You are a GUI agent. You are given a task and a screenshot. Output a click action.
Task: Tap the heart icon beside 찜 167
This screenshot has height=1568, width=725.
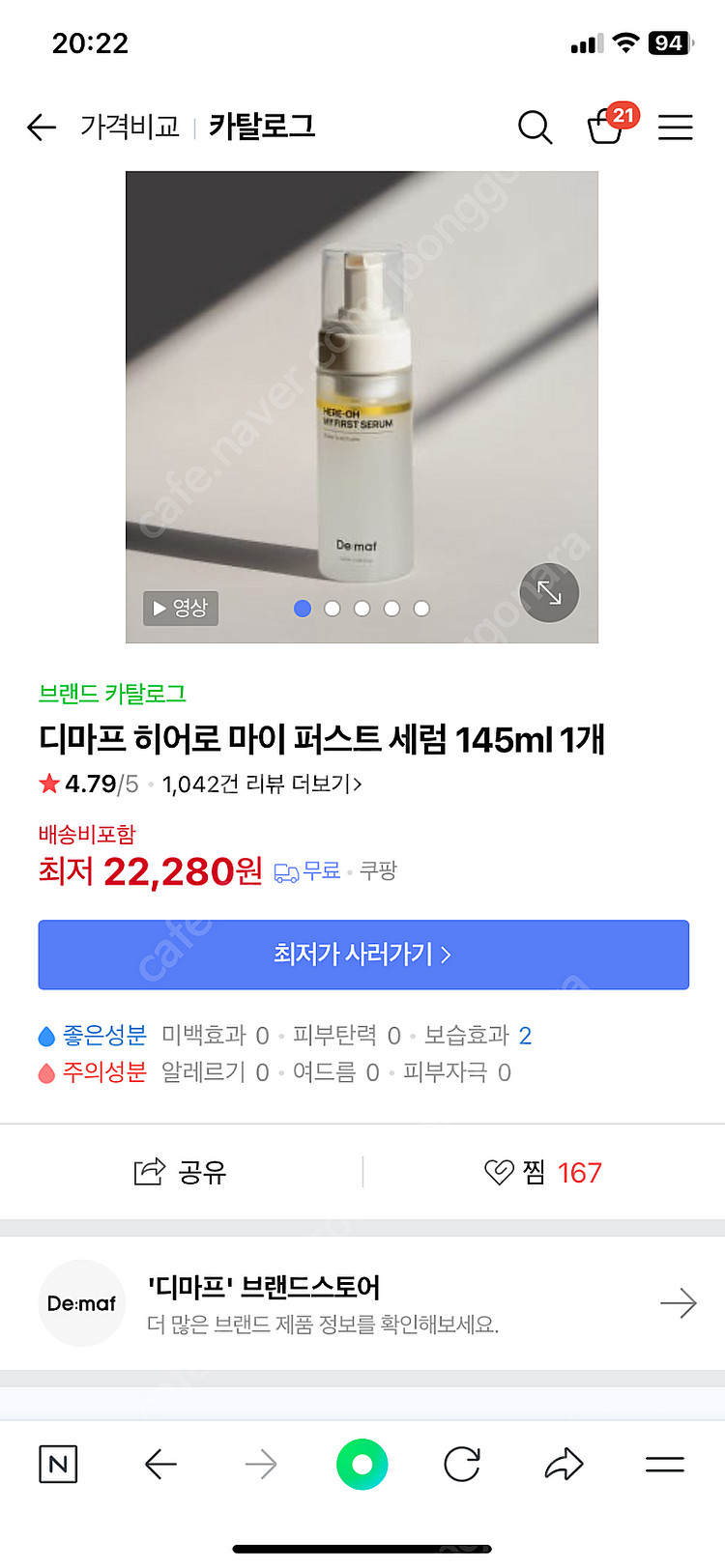click(x=500, y=1171)
